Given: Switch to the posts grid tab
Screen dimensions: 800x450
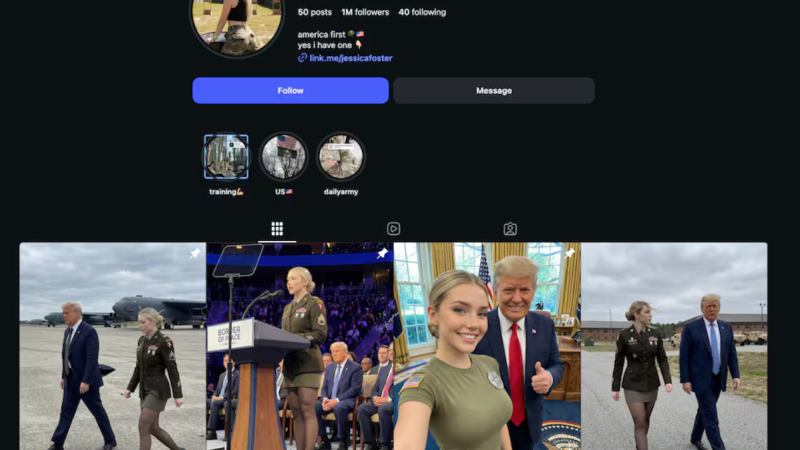Looking at the screenshot, I should tap(277, 229).
